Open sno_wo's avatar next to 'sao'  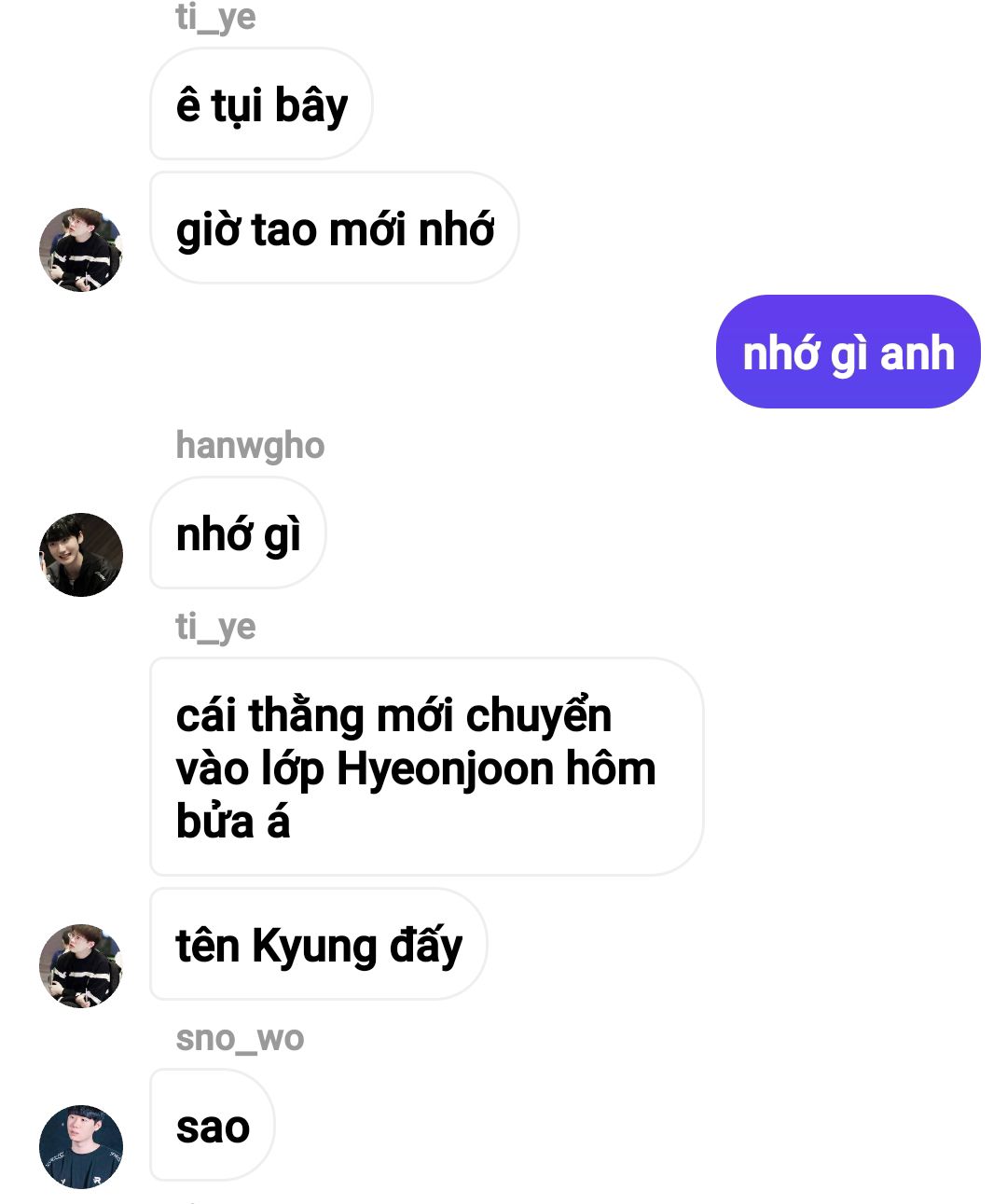coord(81,1147)
